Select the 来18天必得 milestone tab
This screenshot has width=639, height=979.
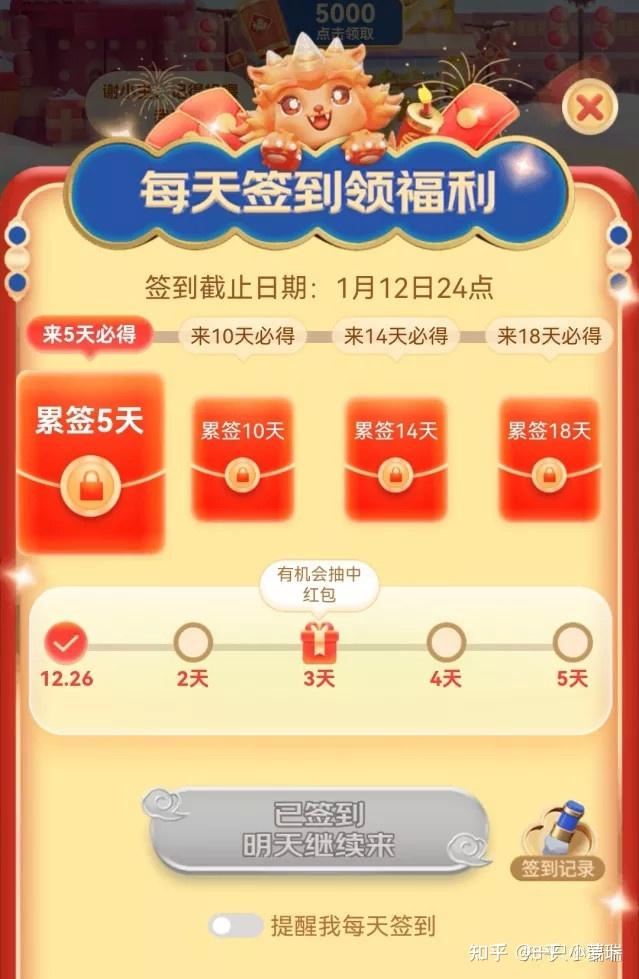[x=549, y=336]
